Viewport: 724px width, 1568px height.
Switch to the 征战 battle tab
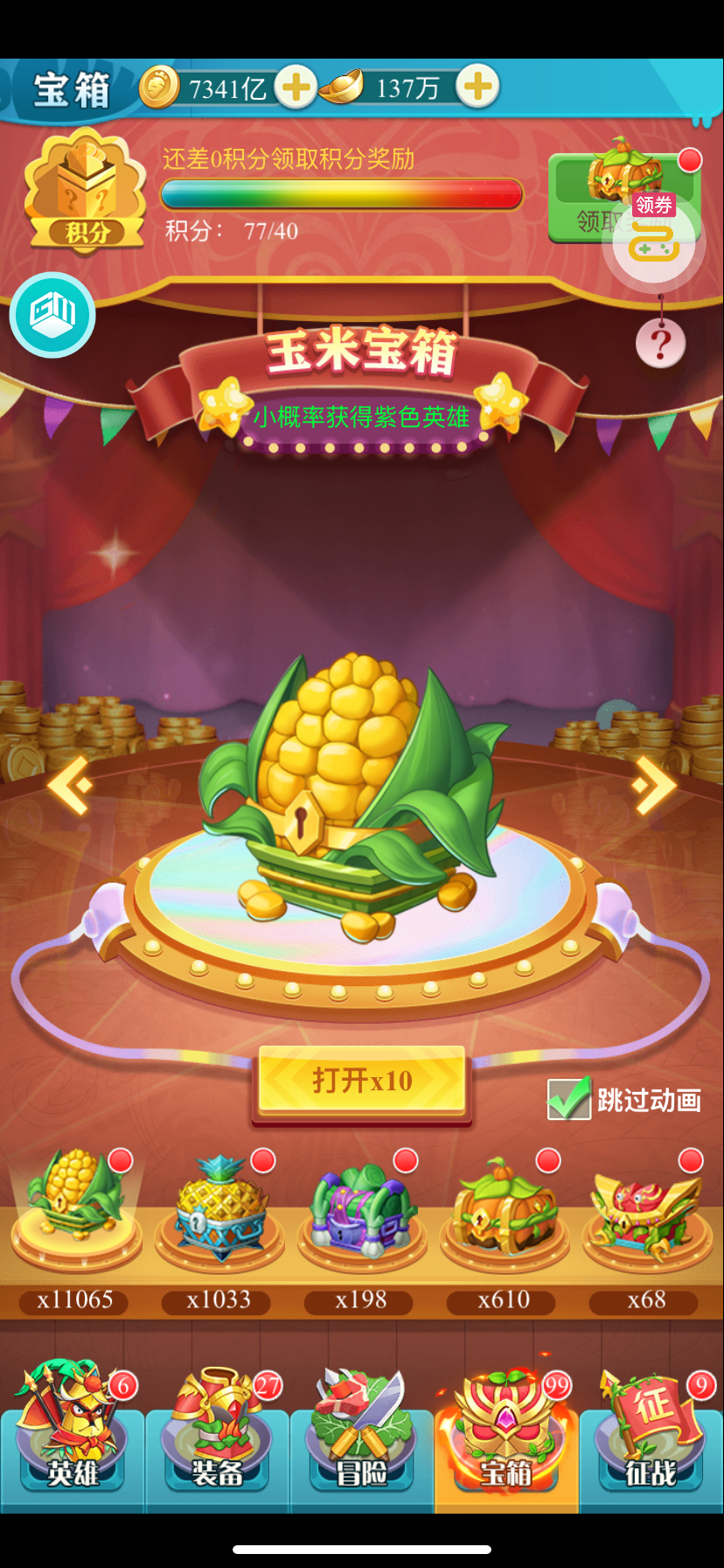coord(651,1435)
